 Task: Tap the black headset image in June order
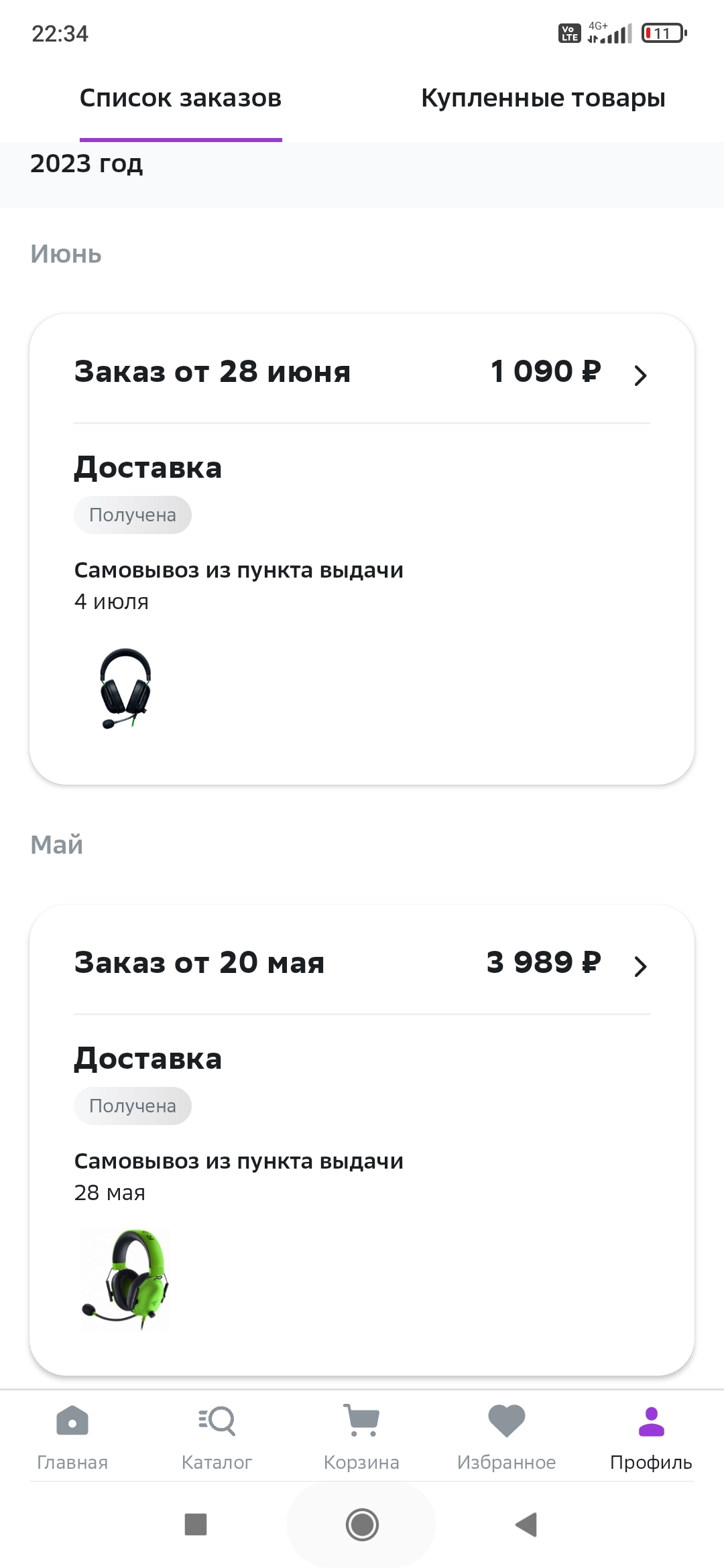(125, 688)
